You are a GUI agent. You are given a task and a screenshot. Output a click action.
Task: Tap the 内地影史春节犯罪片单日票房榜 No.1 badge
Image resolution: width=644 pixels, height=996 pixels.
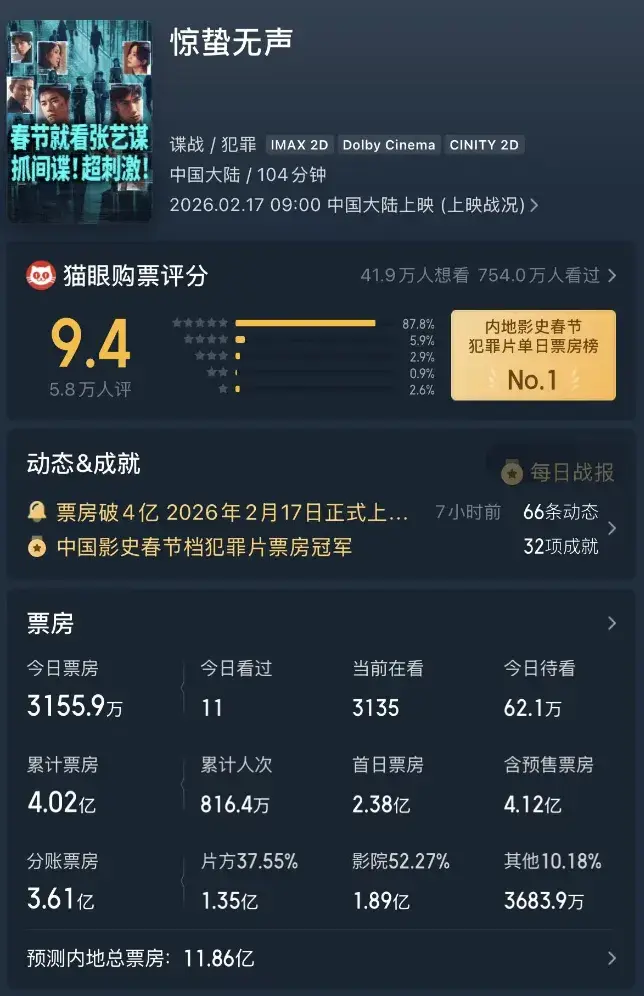tap(533, 355)
